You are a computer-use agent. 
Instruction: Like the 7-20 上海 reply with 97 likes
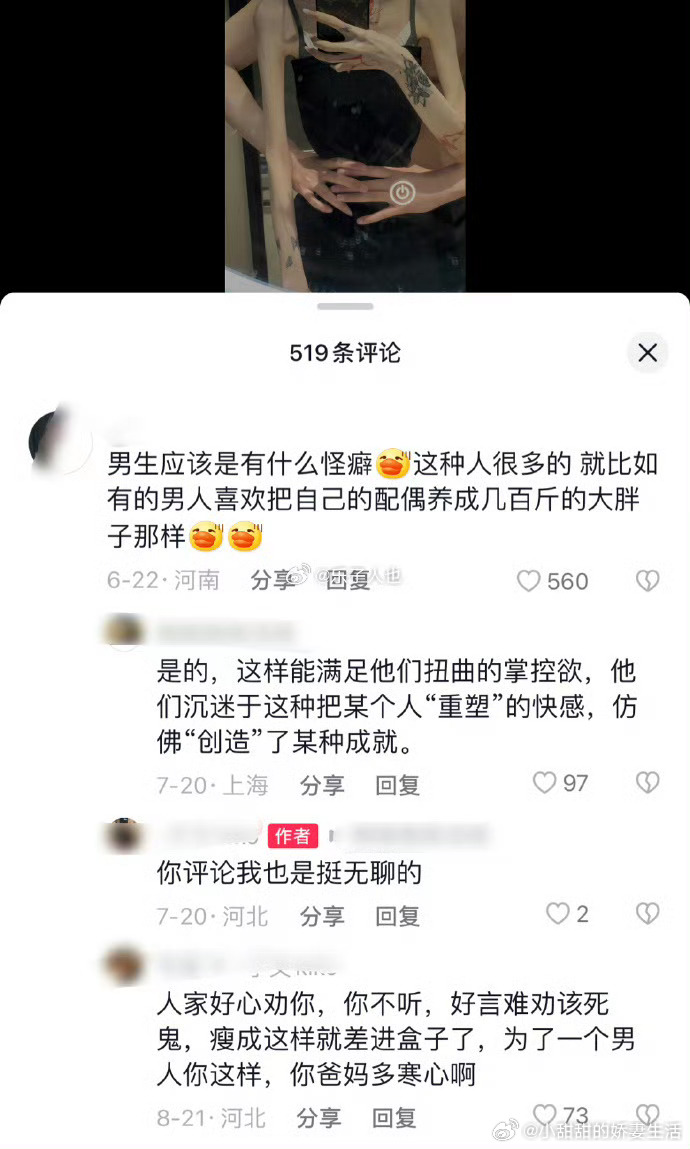coord(544,783)
